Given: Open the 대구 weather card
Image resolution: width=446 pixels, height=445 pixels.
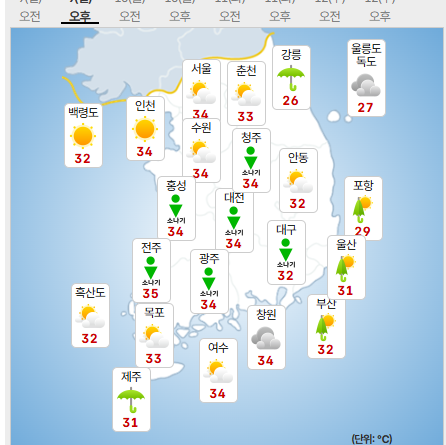Looking at the screenshot, I should (x=286, y=252).
